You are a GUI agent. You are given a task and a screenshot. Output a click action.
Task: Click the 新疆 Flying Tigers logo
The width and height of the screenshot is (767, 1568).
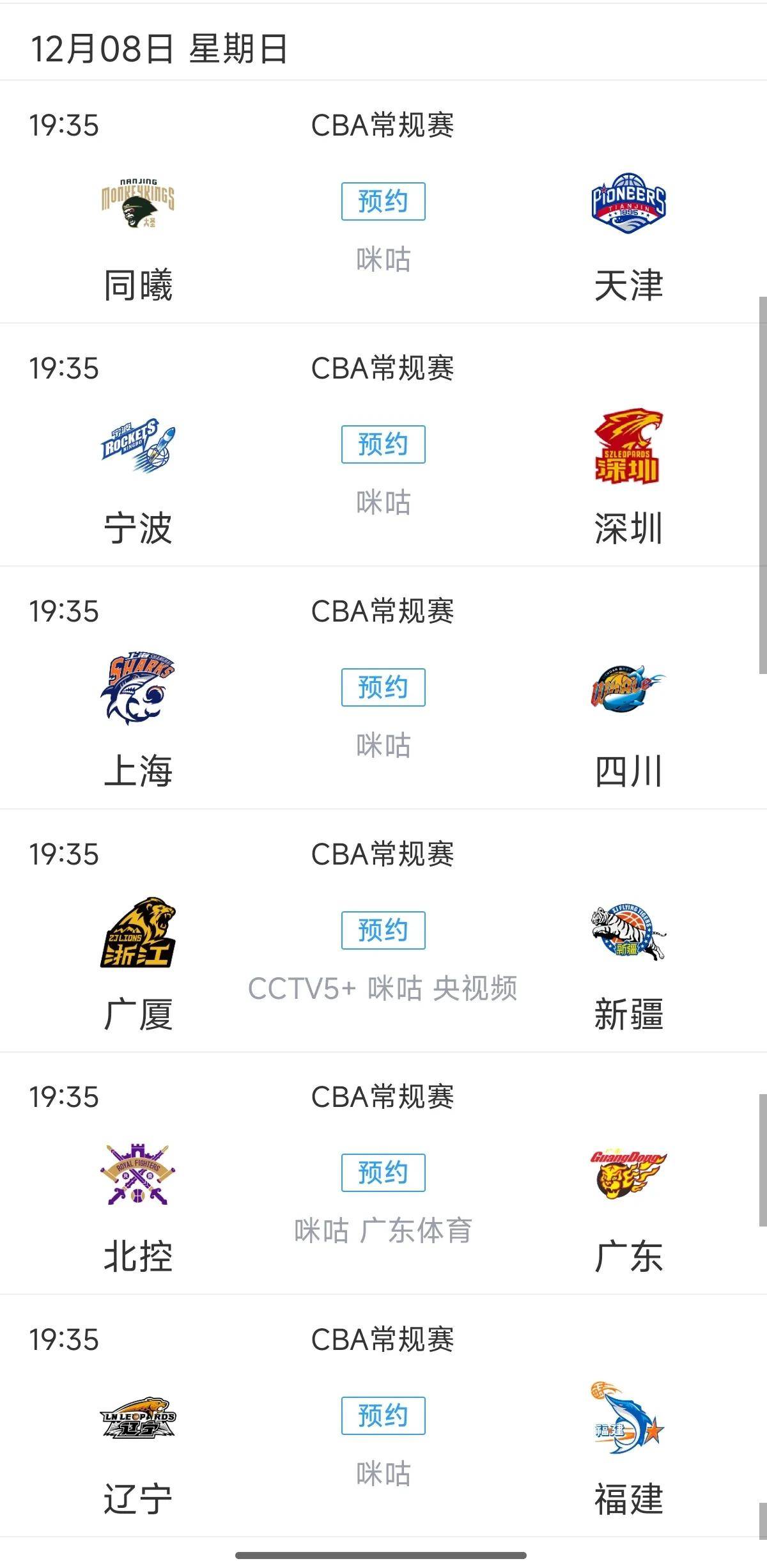tap(629, 934)
